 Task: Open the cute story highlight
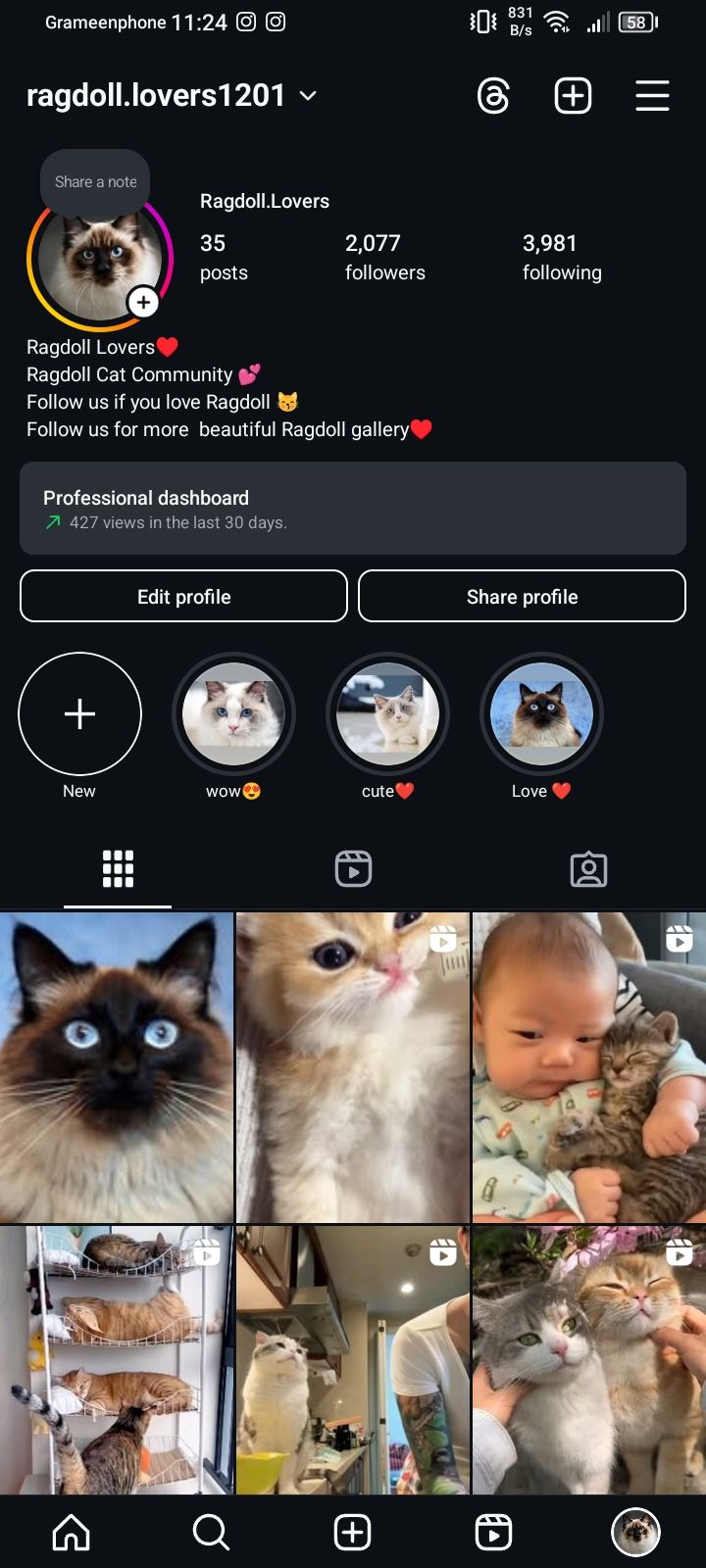click(x=387, y=713)
